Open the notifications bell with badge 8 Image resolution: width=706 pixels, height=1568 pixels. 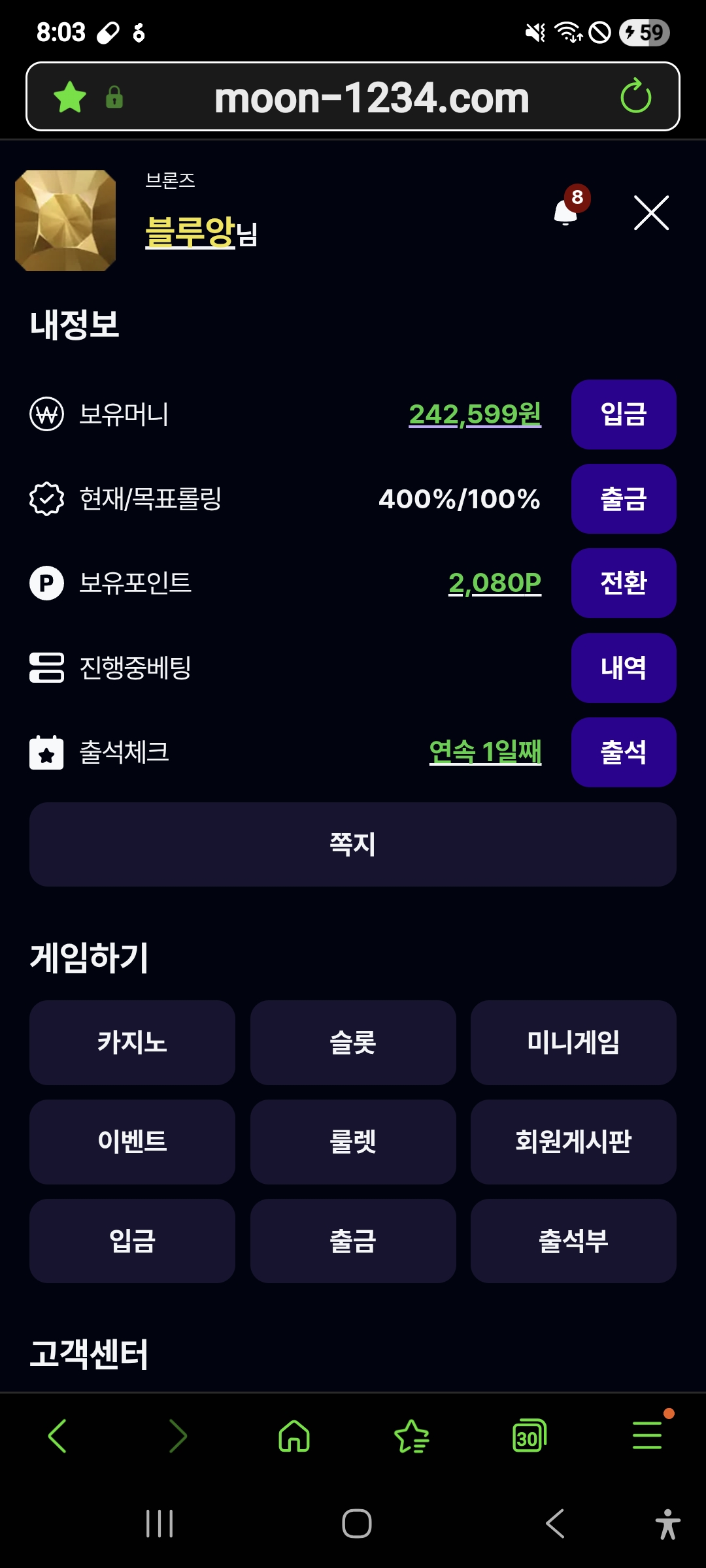click(x=567, y=211)
